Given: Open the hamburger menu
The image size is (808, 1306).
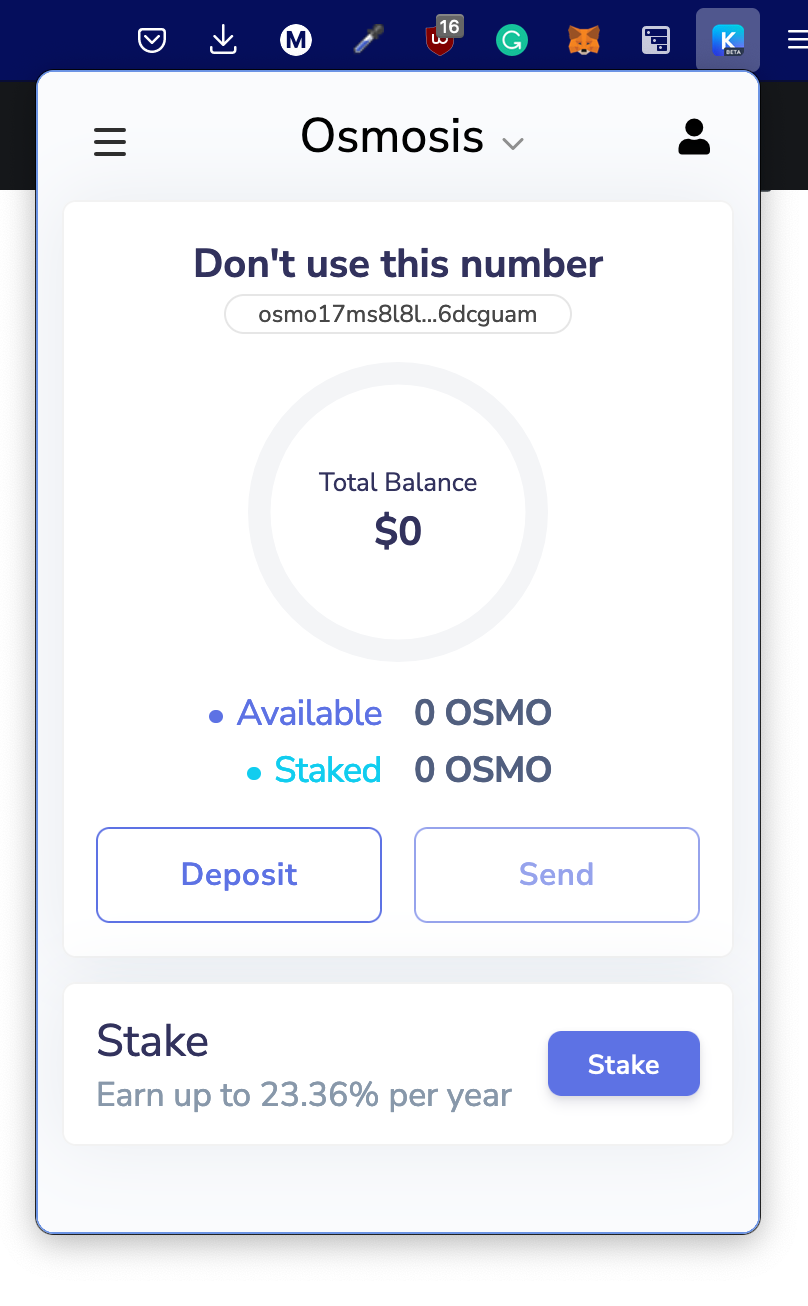Looking at the screenshot, I should [x=110, y=141].
